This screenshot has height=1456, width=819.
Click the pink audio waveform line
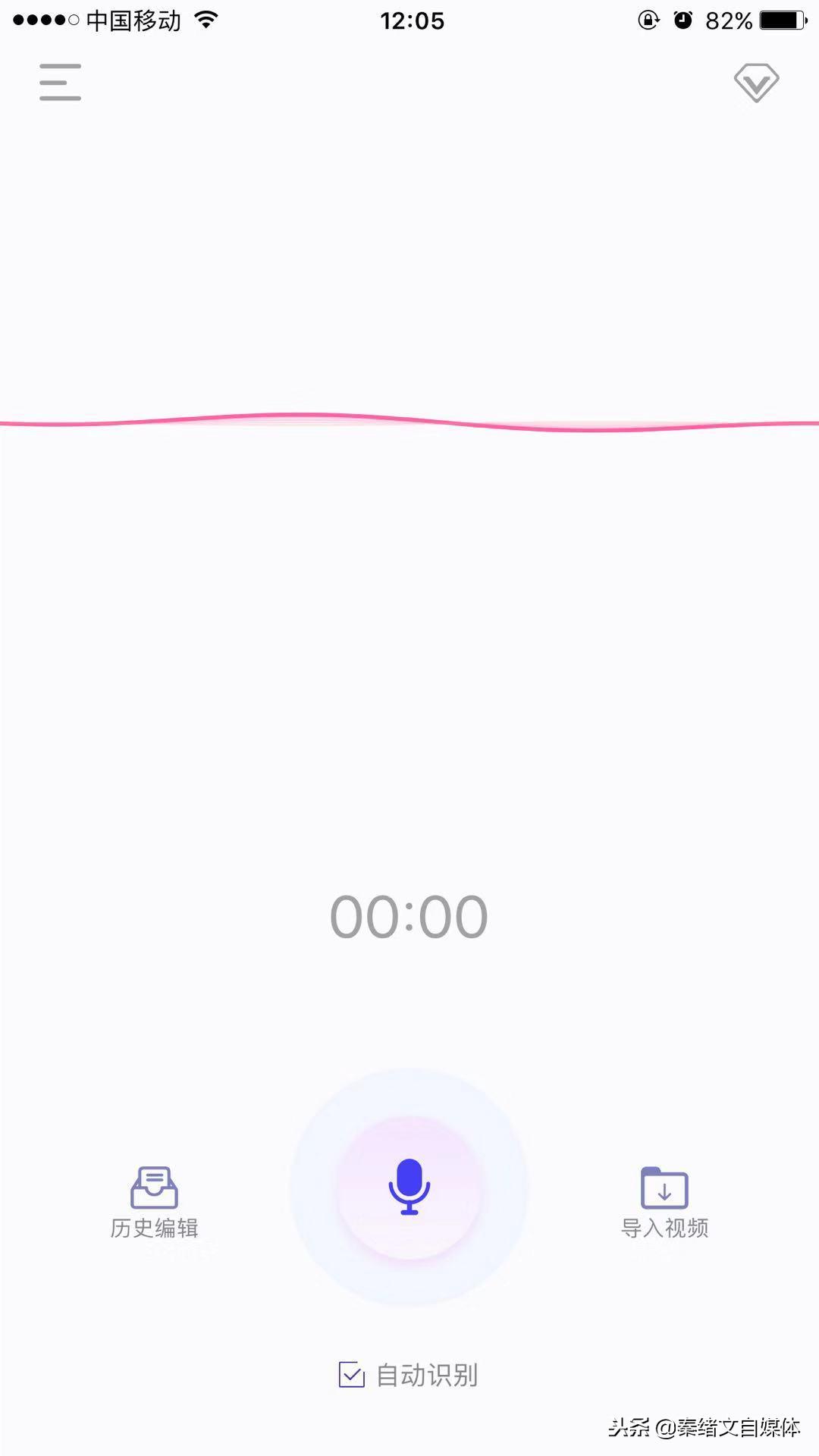pyautogui.click(x=409, y=422)
